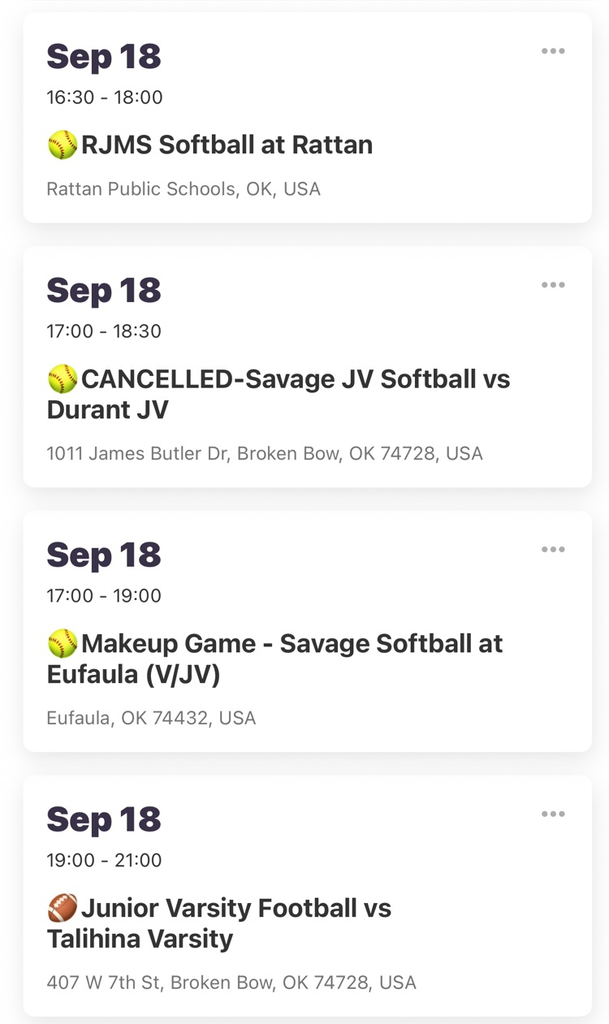View CANCELLED-Savage JV Softball vs Durant JV event

point(278,394)
